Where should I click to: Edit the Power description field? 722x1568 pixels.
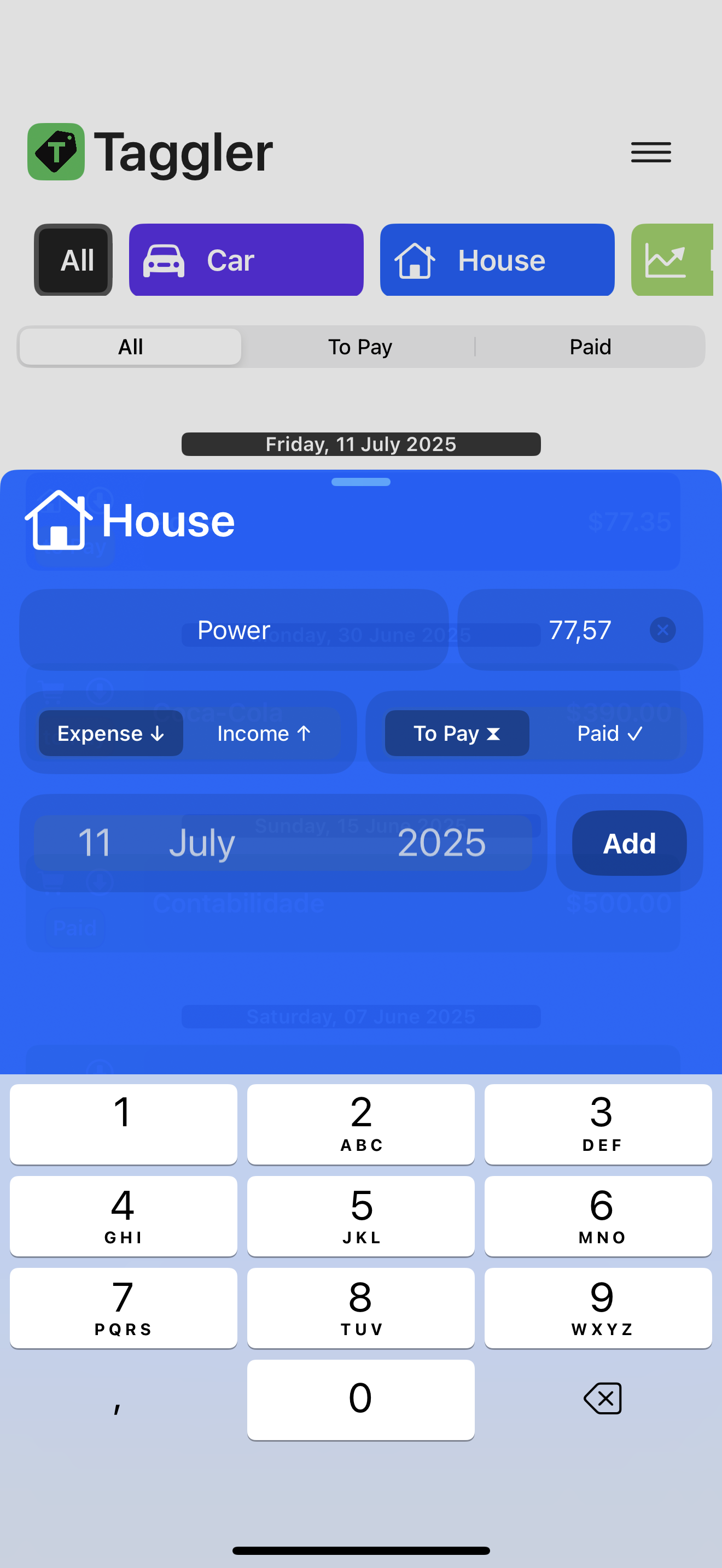(x=234, y=630)
